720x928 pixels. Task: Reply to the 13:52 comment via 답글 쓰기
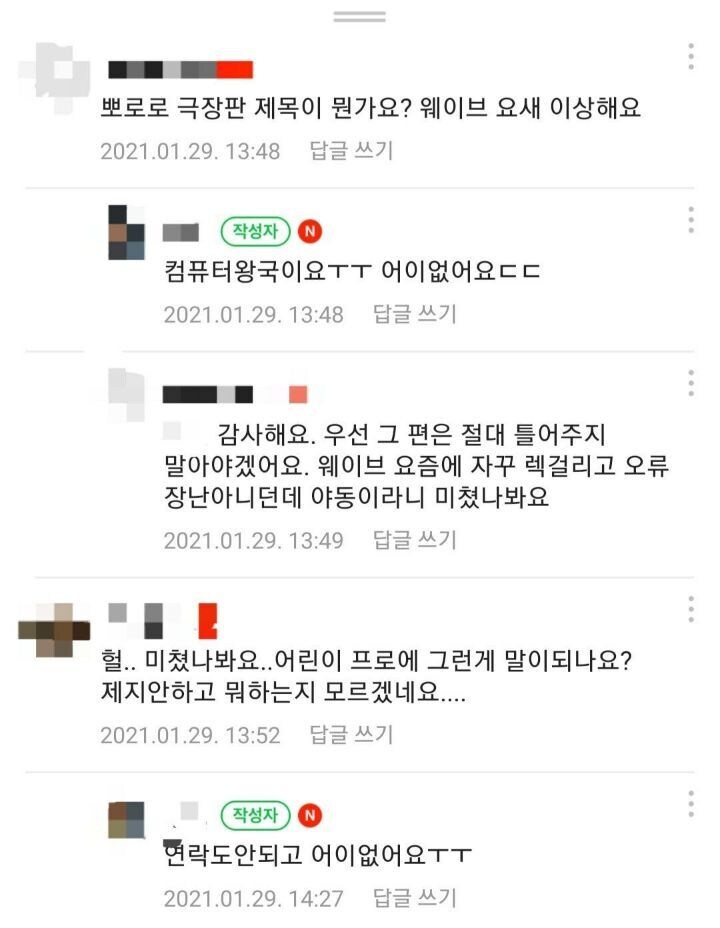point(351,735)
